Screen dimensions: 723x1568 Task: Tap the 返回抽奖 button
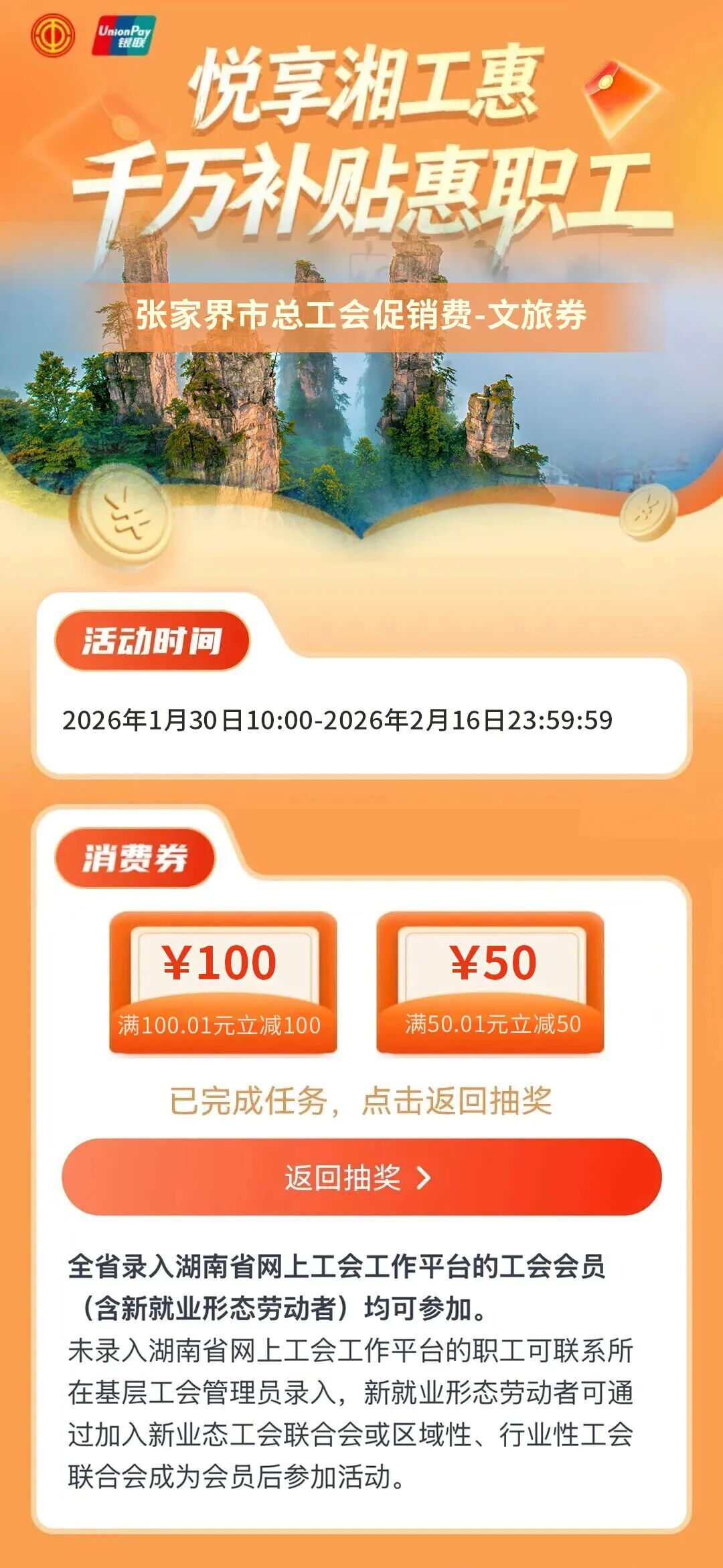[361, 1177]
